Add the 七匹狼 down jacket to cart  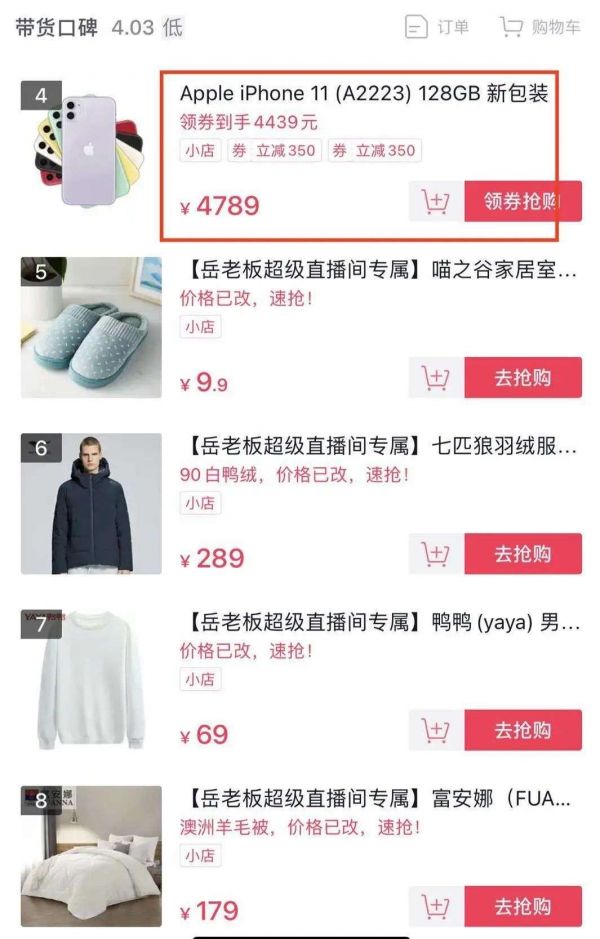[x=436, y=554]
